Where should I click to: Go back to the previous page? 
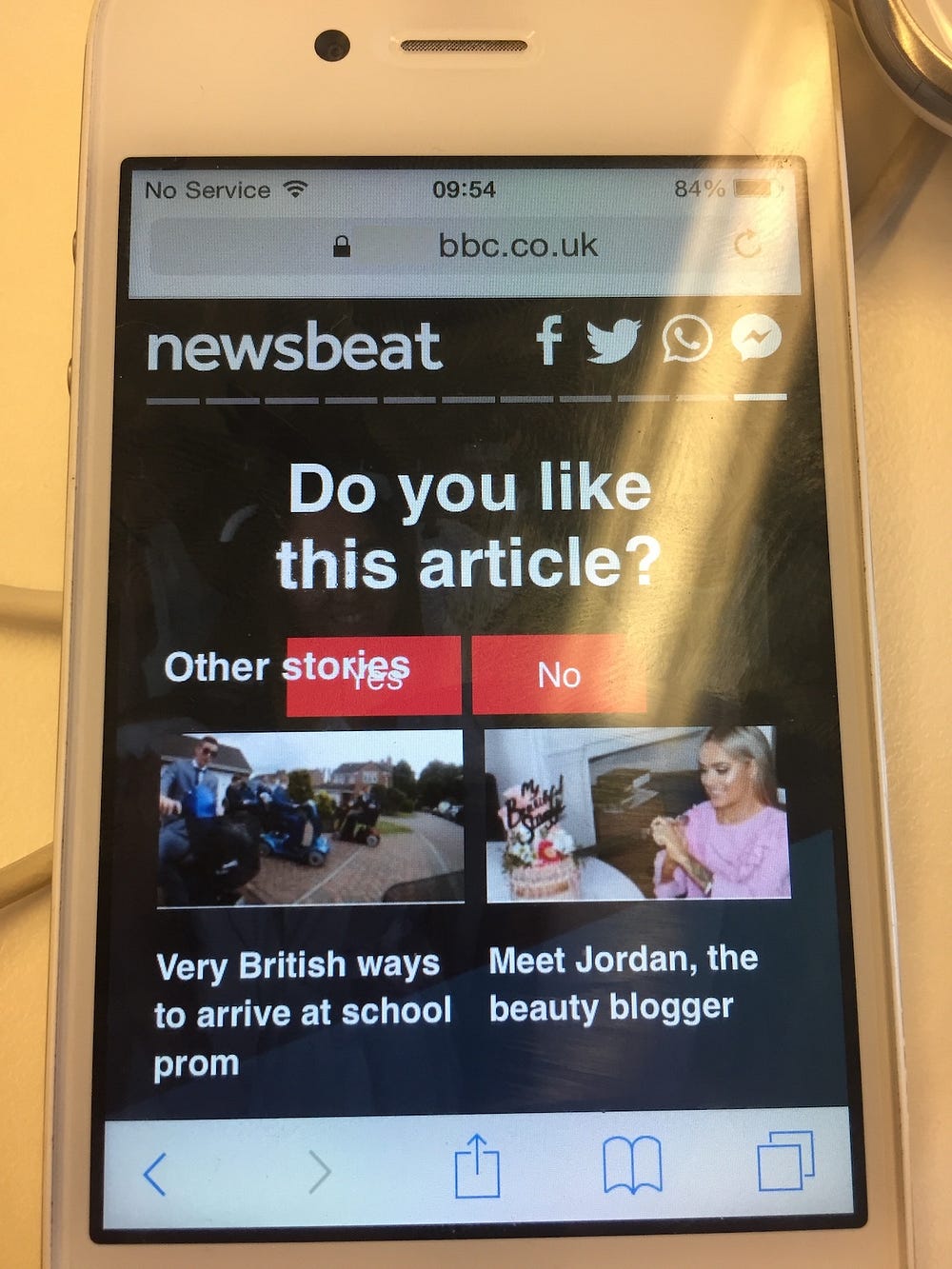click(x=155, y=1173)
